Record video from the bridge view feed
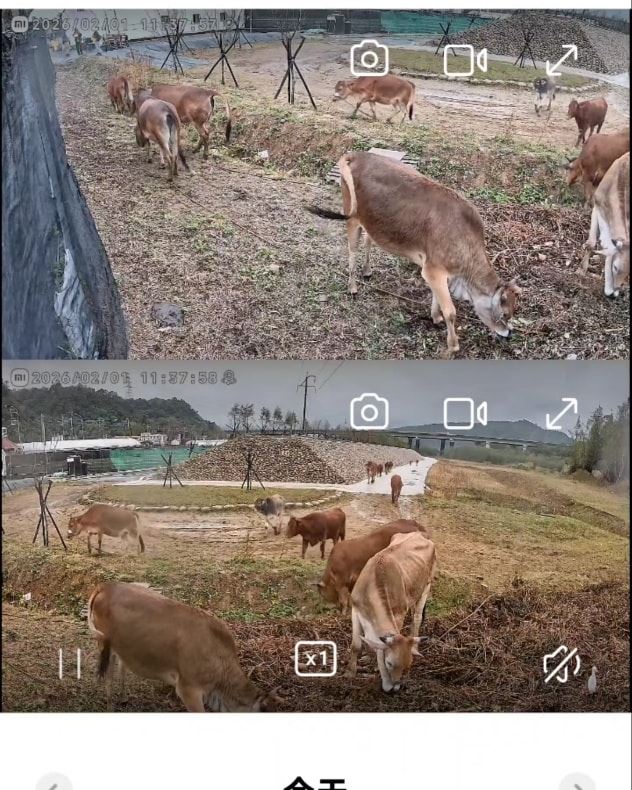Viewport: 632px width, 790px height. click(x=464, y=413)
